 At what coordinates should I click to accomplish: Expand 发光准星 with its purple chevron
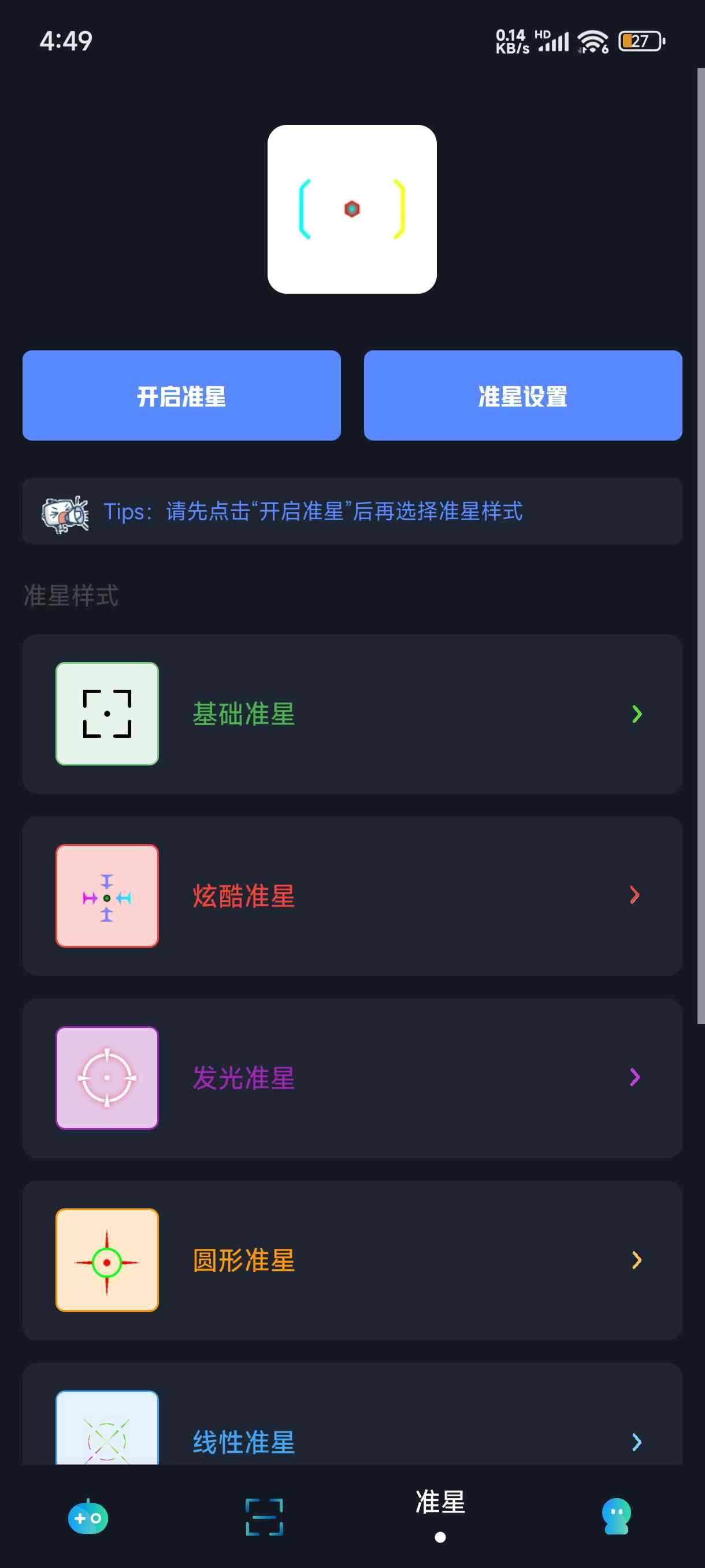[635, 1077]
